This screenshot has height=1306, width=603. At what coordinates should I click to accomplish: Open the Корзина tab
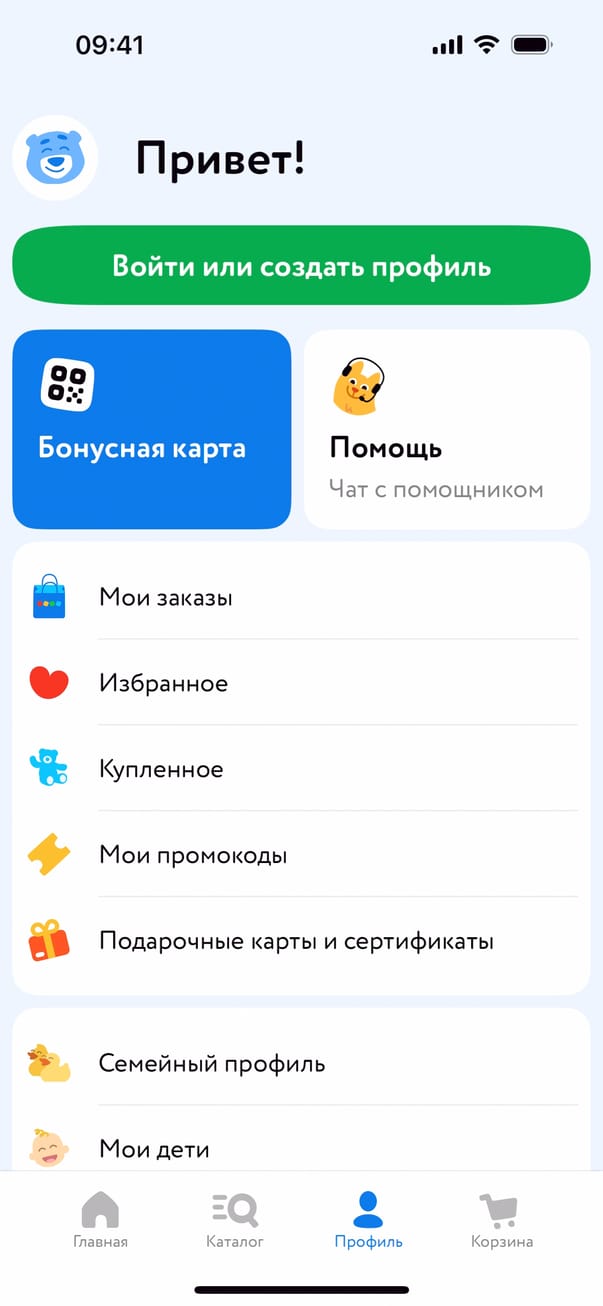[502, 1221]
